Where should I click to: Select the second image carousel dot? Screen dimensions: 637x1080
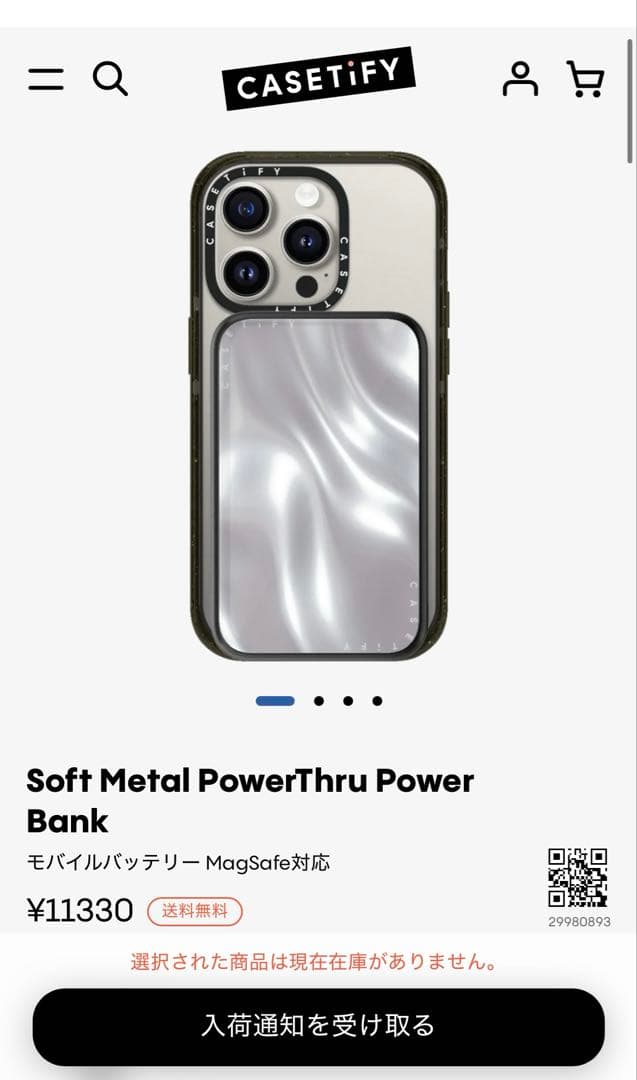319,701
